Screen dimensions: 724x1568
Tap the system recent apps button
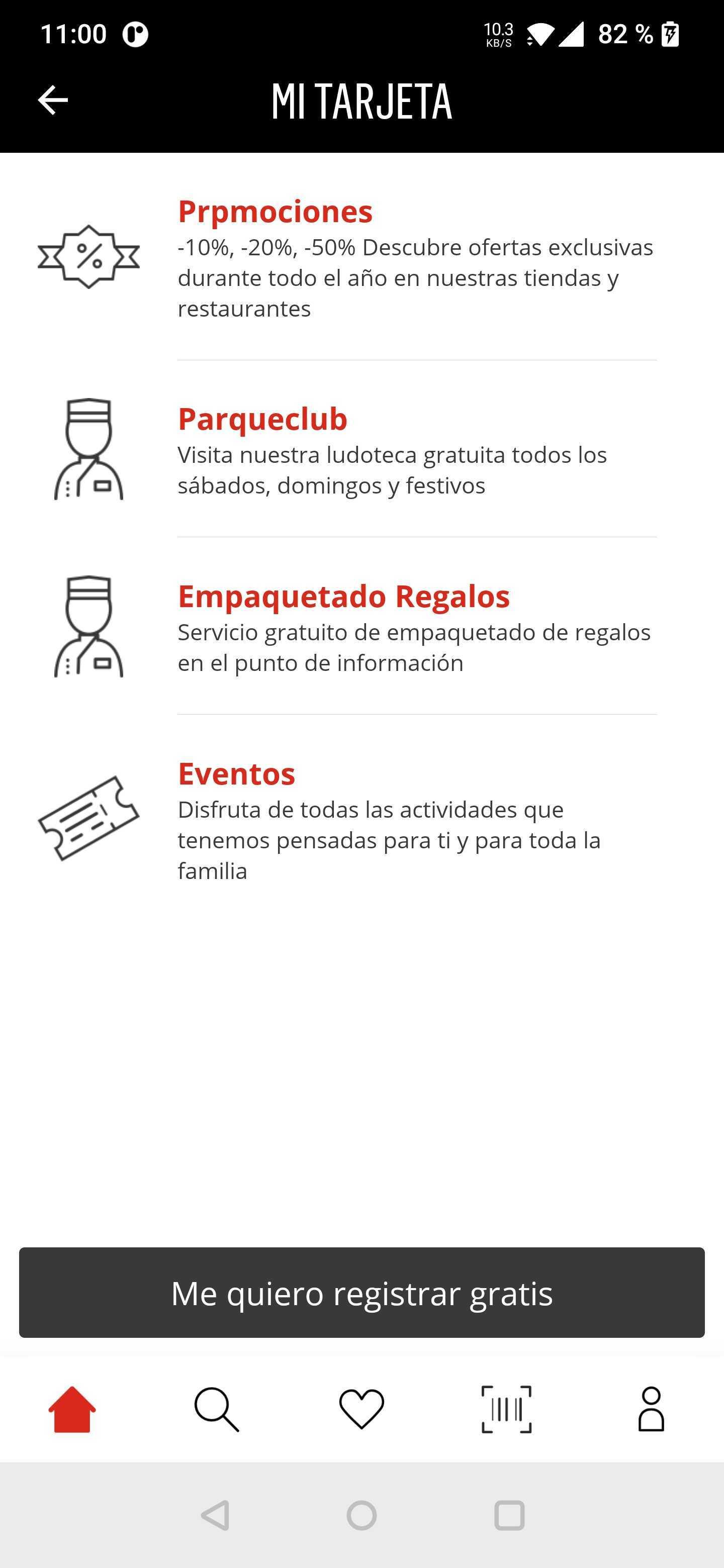point(509,1515)
